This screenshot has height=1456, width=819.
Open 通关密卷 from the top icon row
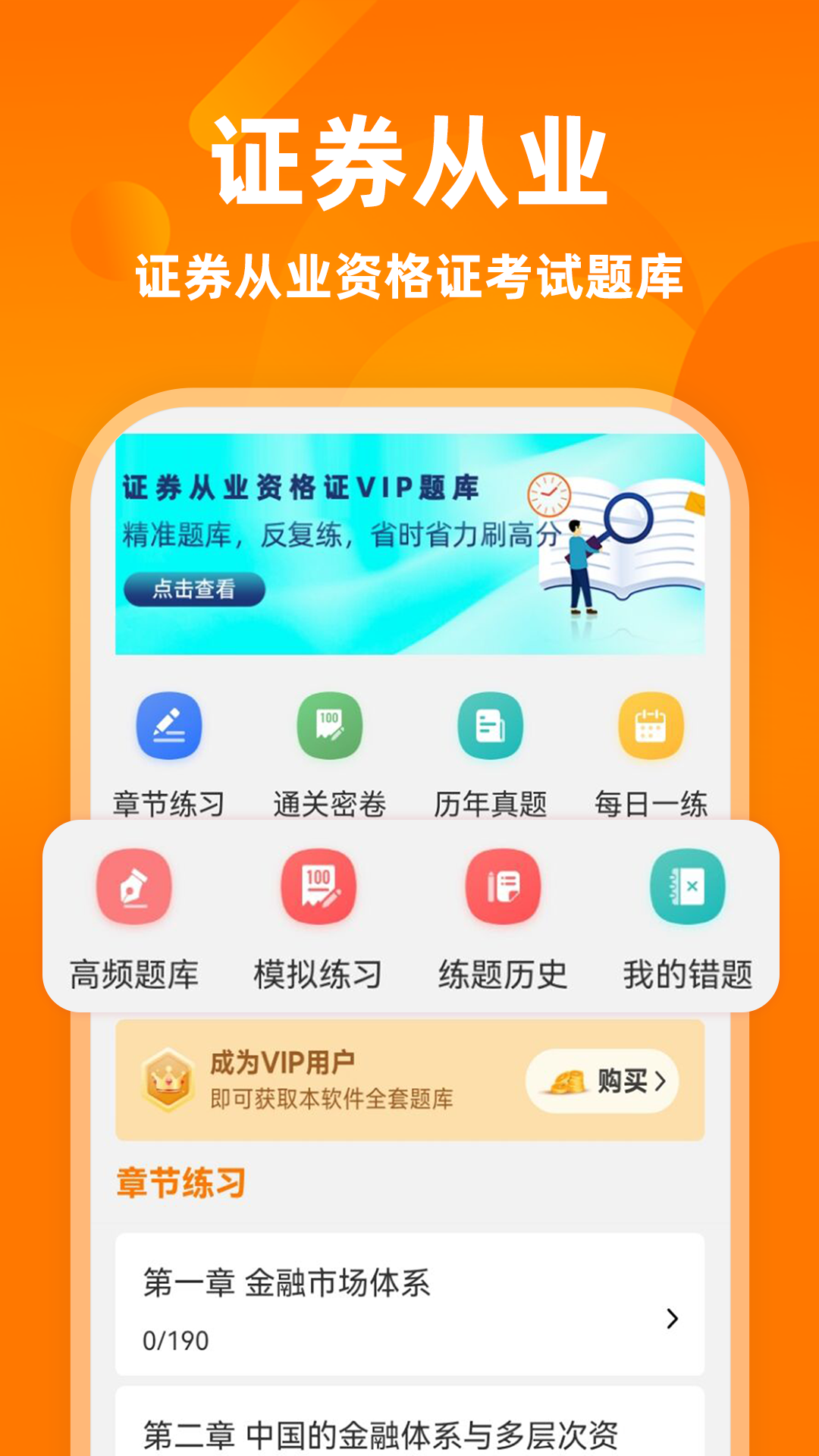coord(331,726)
